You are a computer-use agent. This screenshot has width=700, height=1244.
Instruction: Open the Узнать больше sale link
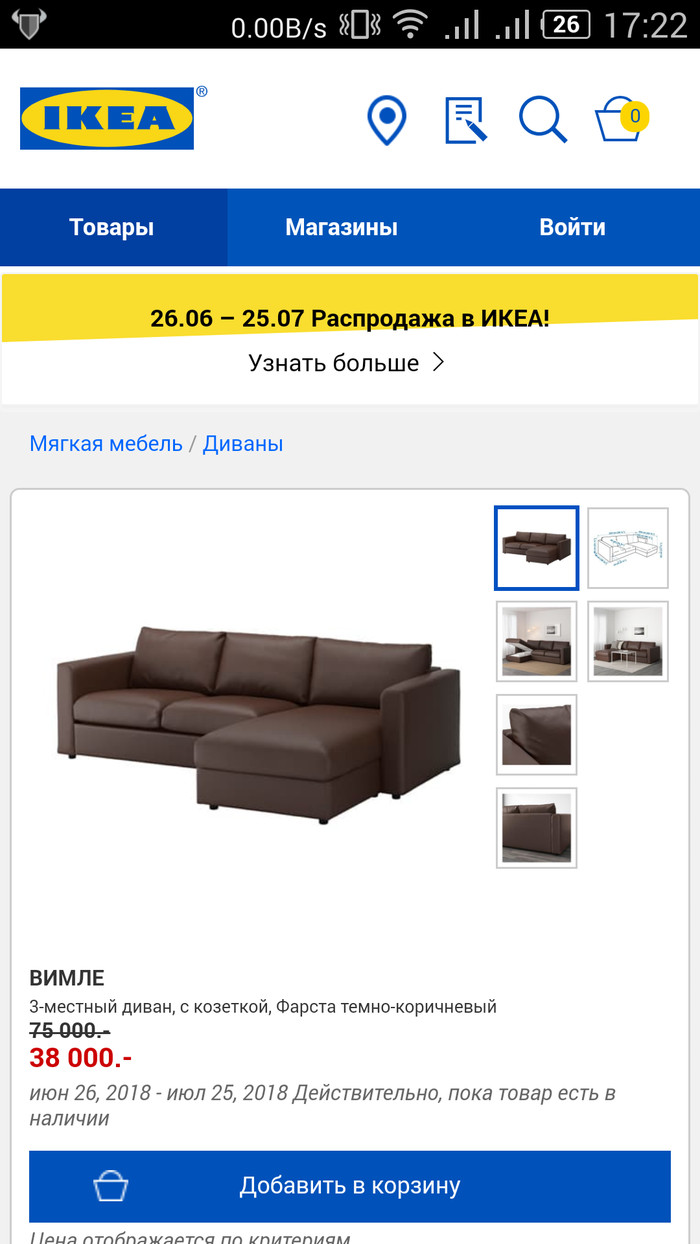[x=346, y=363]
